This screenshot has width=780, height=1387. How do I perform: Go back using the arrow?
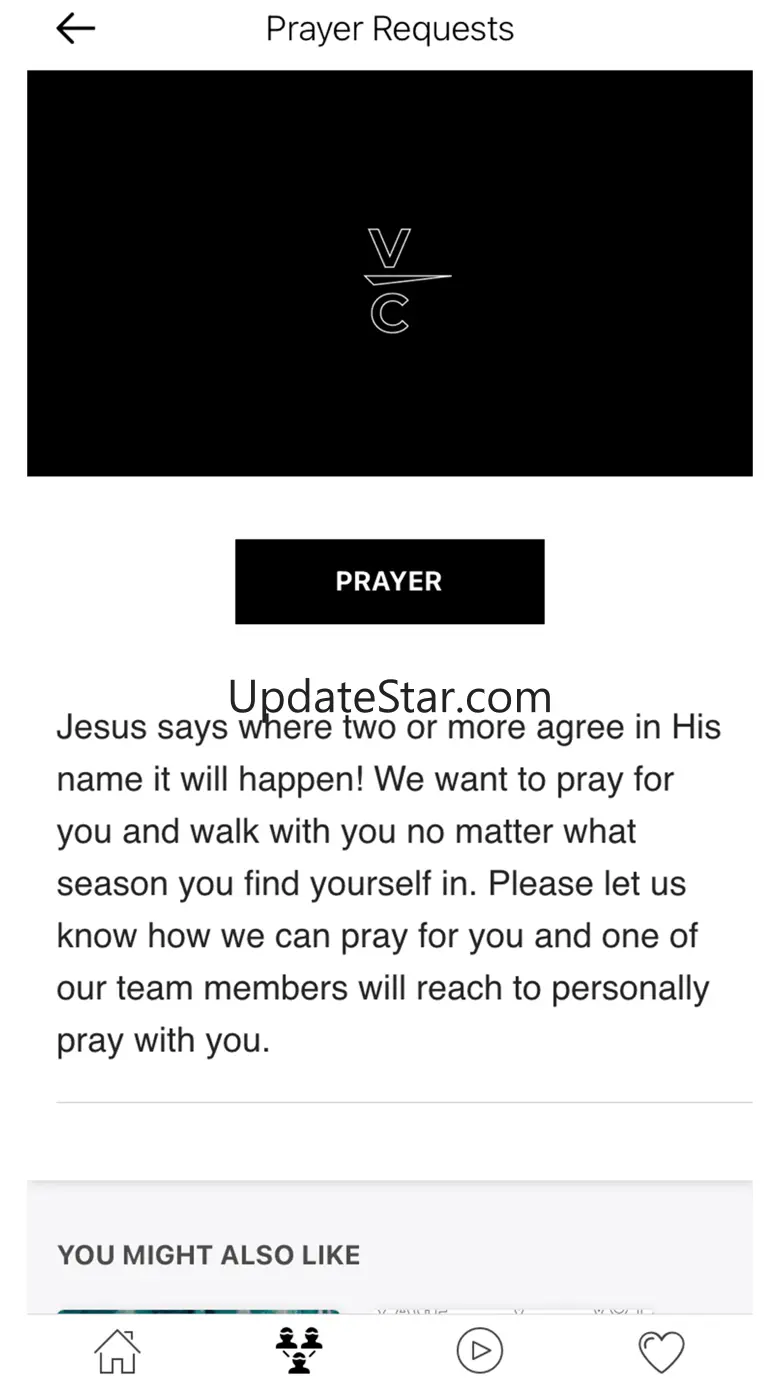(x=75, y=29)
